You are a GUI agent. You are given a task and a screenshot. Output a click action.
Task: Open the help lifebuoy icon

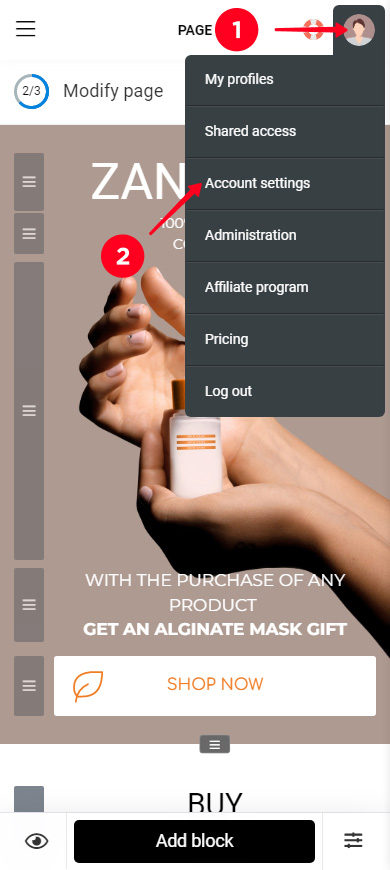point(313,29)
